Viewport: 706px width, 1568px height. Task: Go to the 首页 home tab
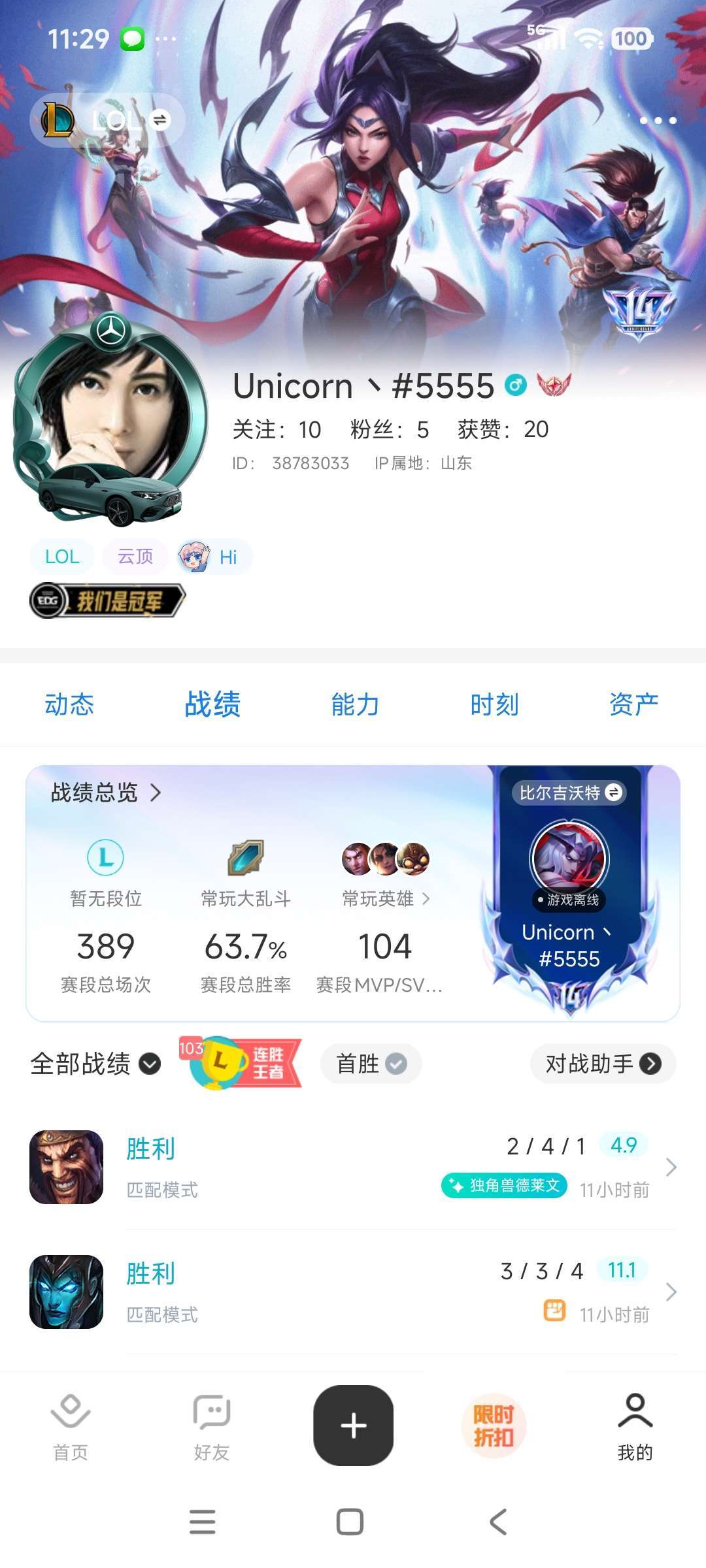click(x=70, y=1427)
